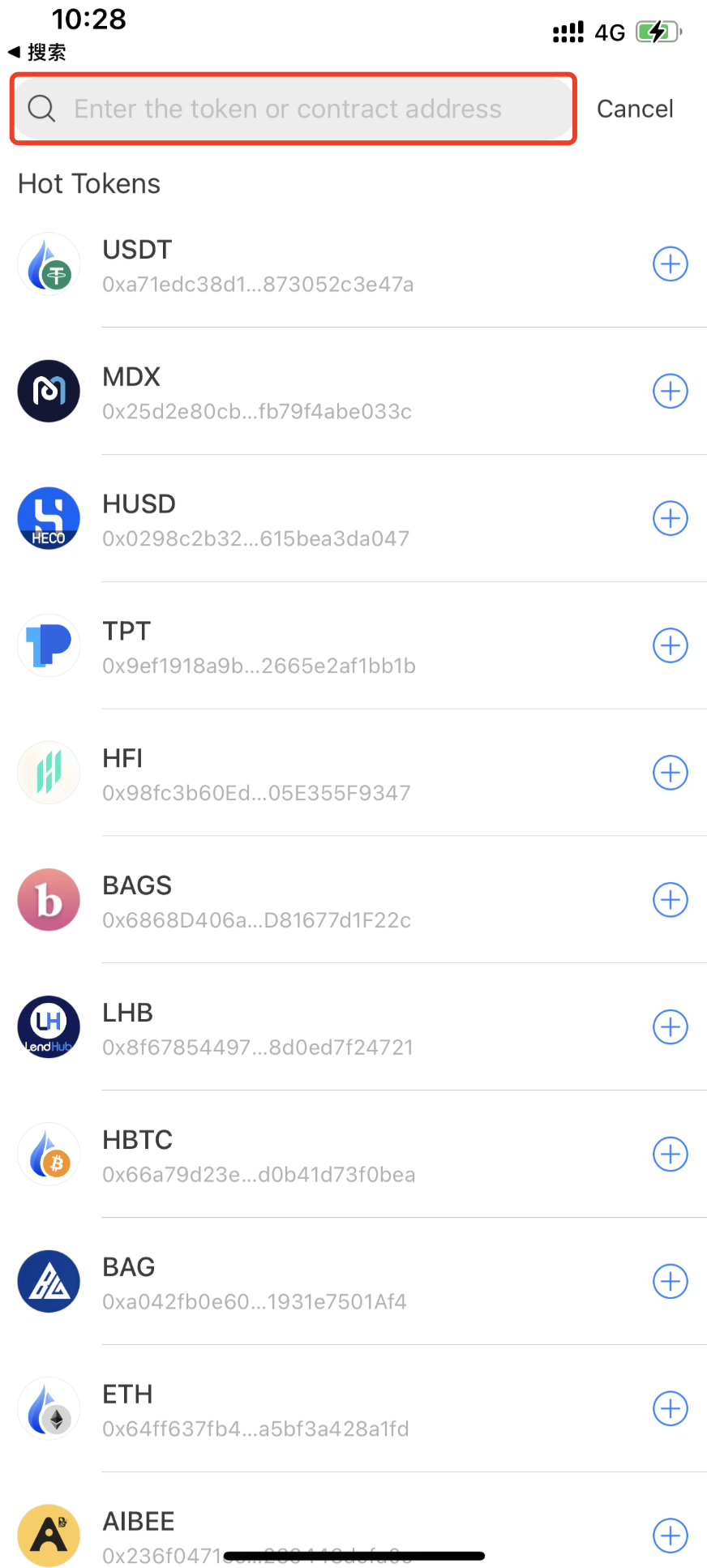Cancel the token search

pos(635,109)
